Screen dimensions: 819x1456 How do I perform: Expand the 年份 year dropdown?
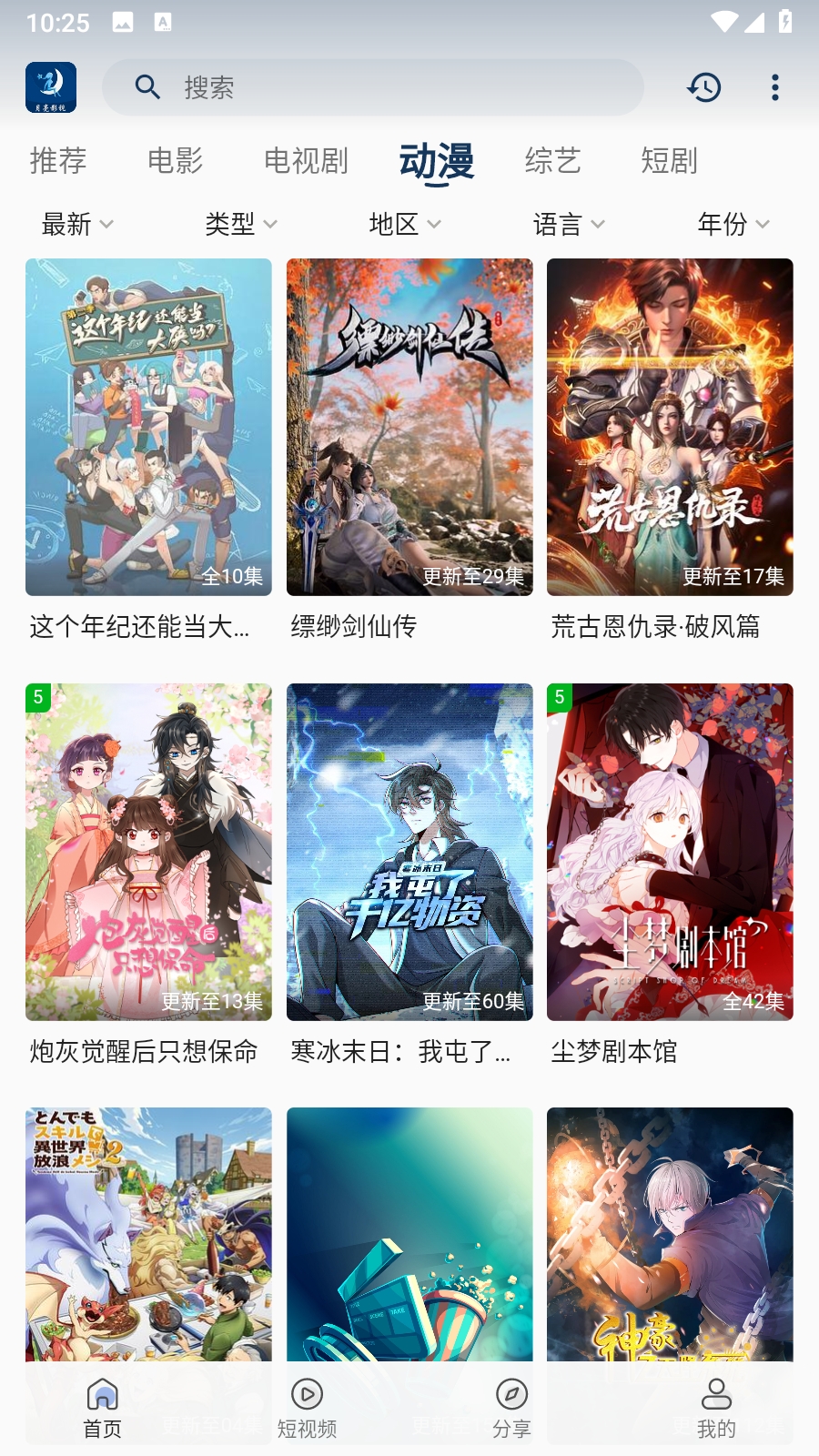tap(733, 225)
